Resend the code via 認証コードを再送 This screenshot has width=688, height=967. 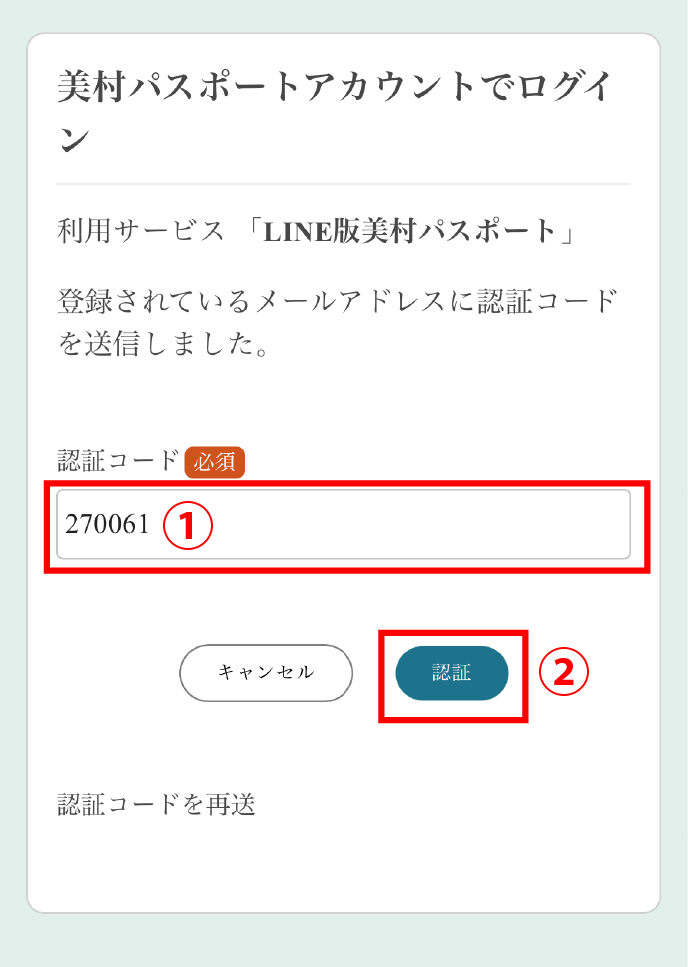[157, 805]
